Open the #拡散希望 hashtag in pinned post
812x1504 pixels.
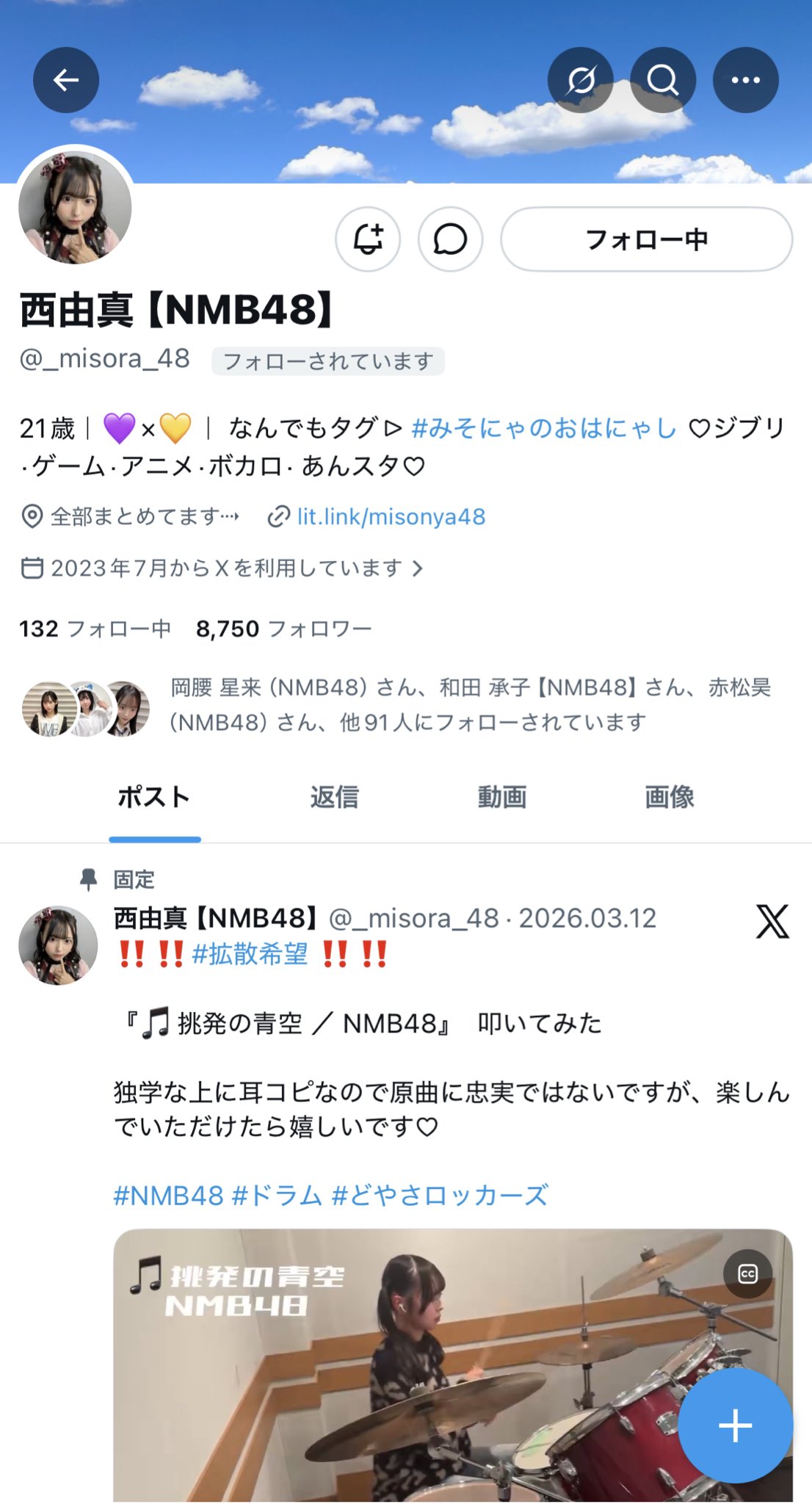tap(250, 955)
